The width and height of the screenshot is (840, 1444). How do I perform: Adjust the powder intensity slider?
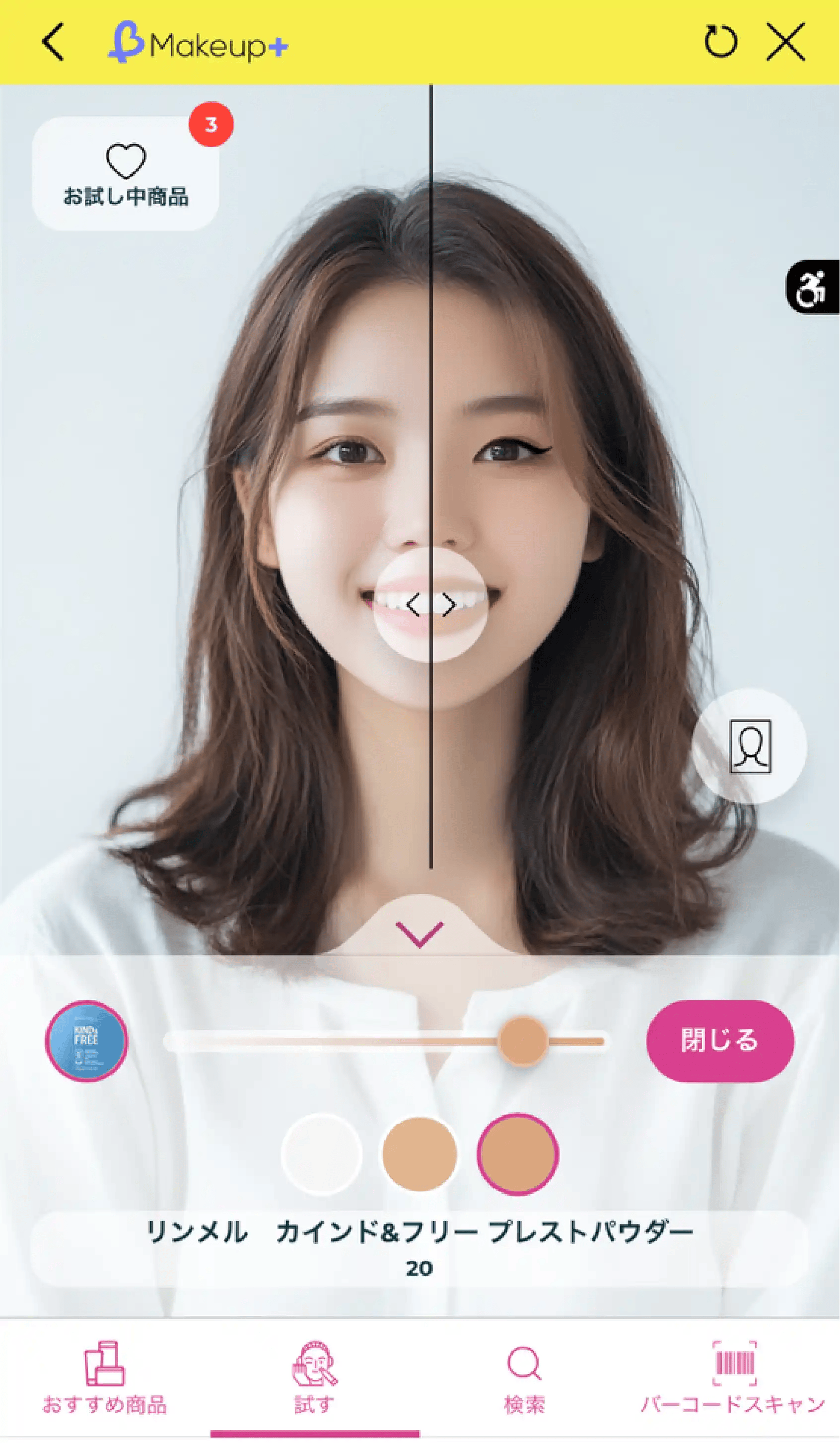pos(522,1041)
